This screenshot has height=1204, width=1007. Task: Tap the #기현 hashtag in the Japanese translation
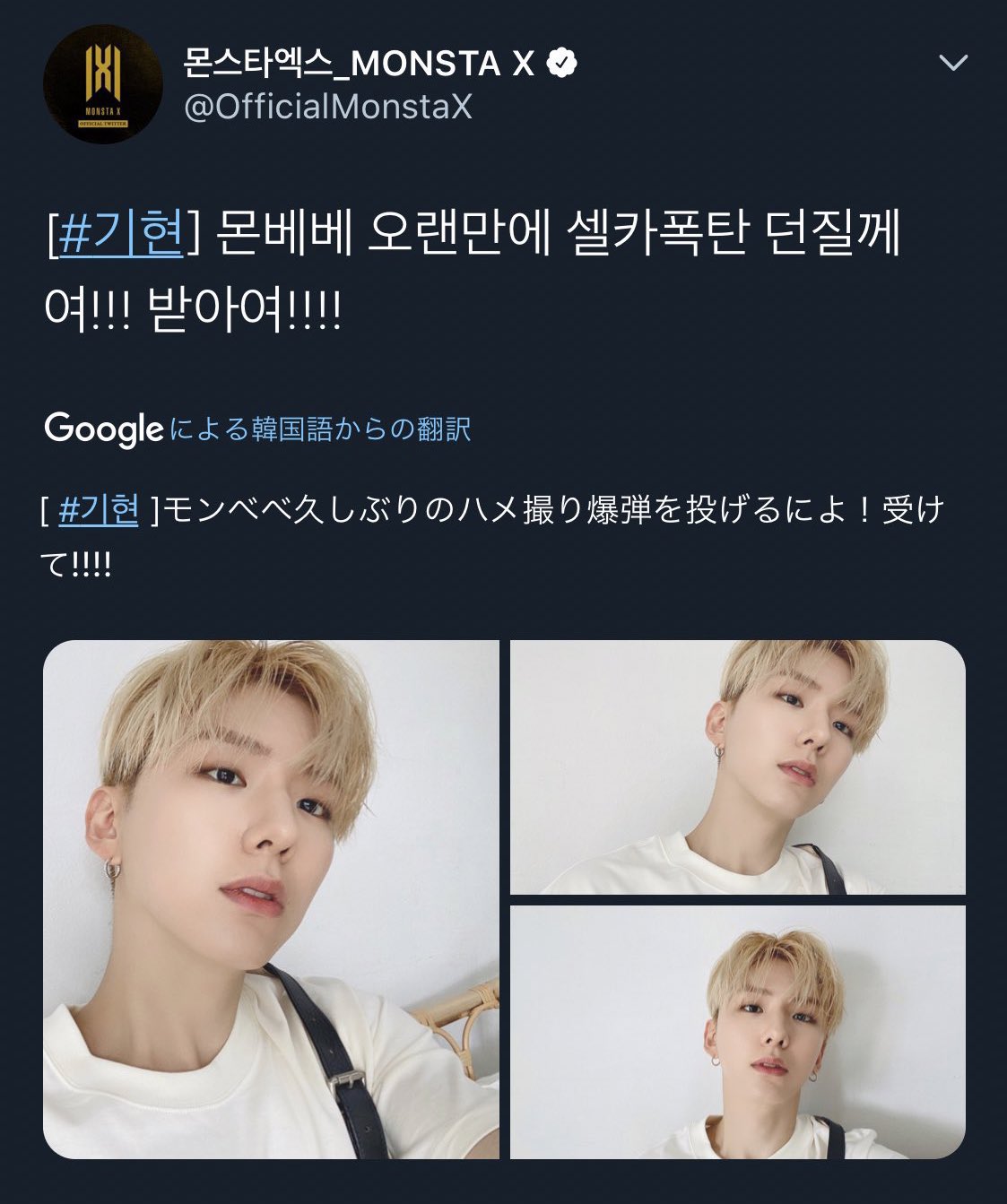(x=99, y=510)
